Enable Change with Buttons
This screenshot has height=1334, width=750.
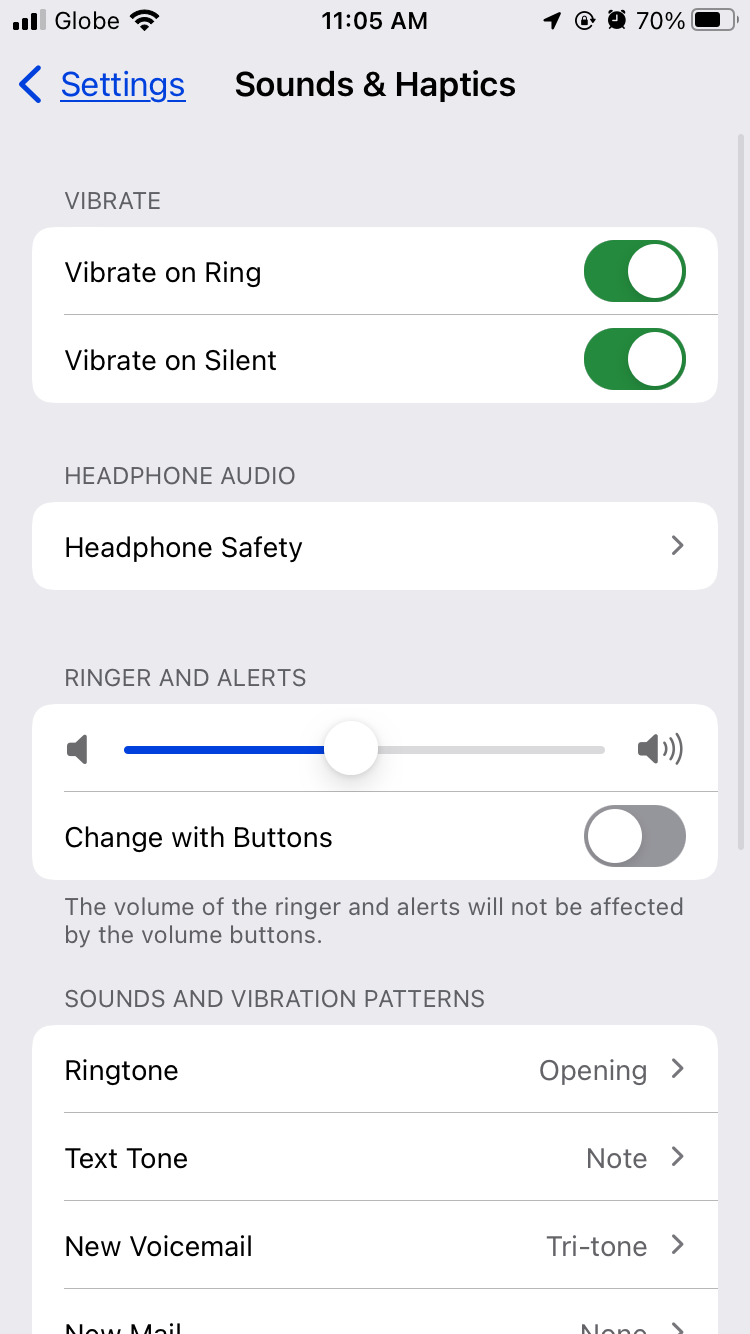click(635, 836)
